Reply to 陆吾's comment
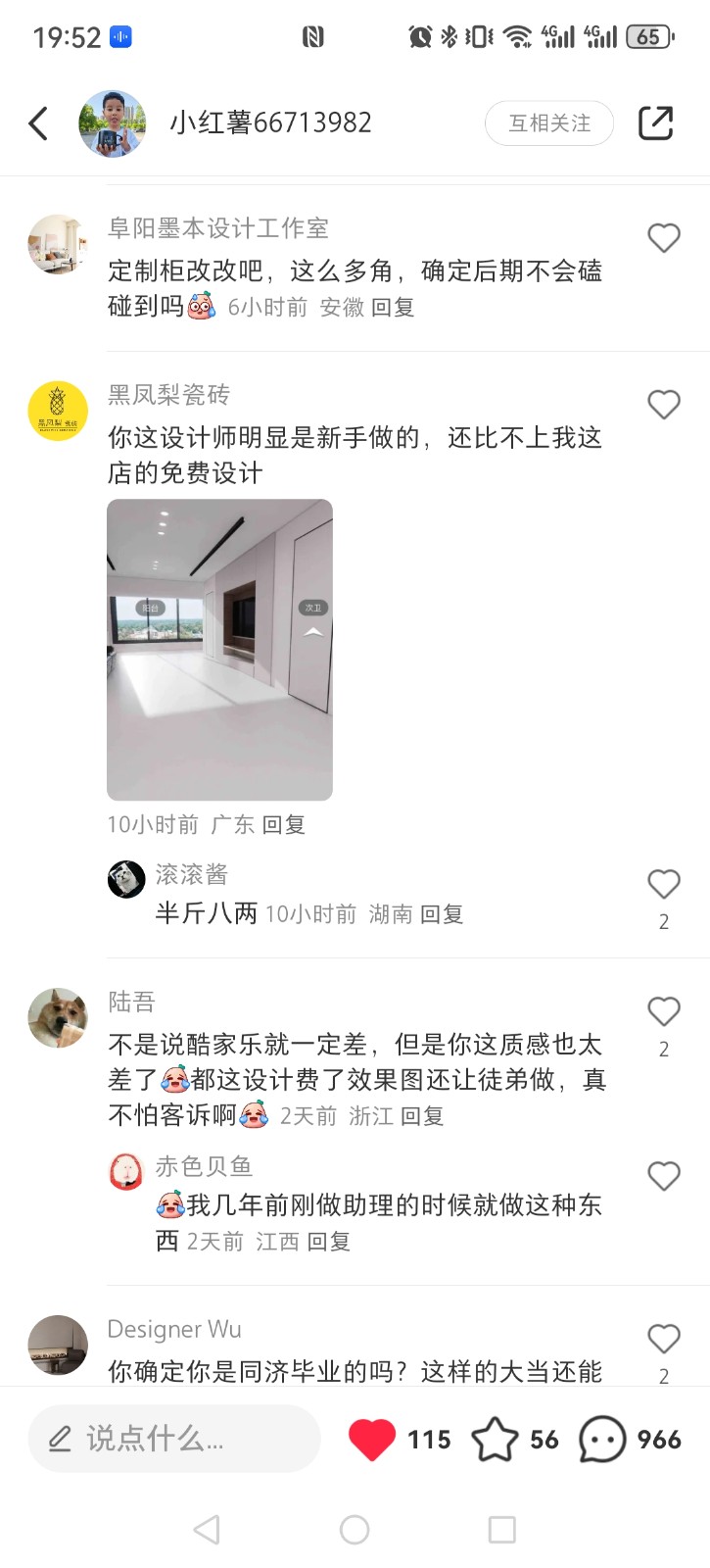Image resolution: width=710 pixels, height=1568 pixels. 422,1116
